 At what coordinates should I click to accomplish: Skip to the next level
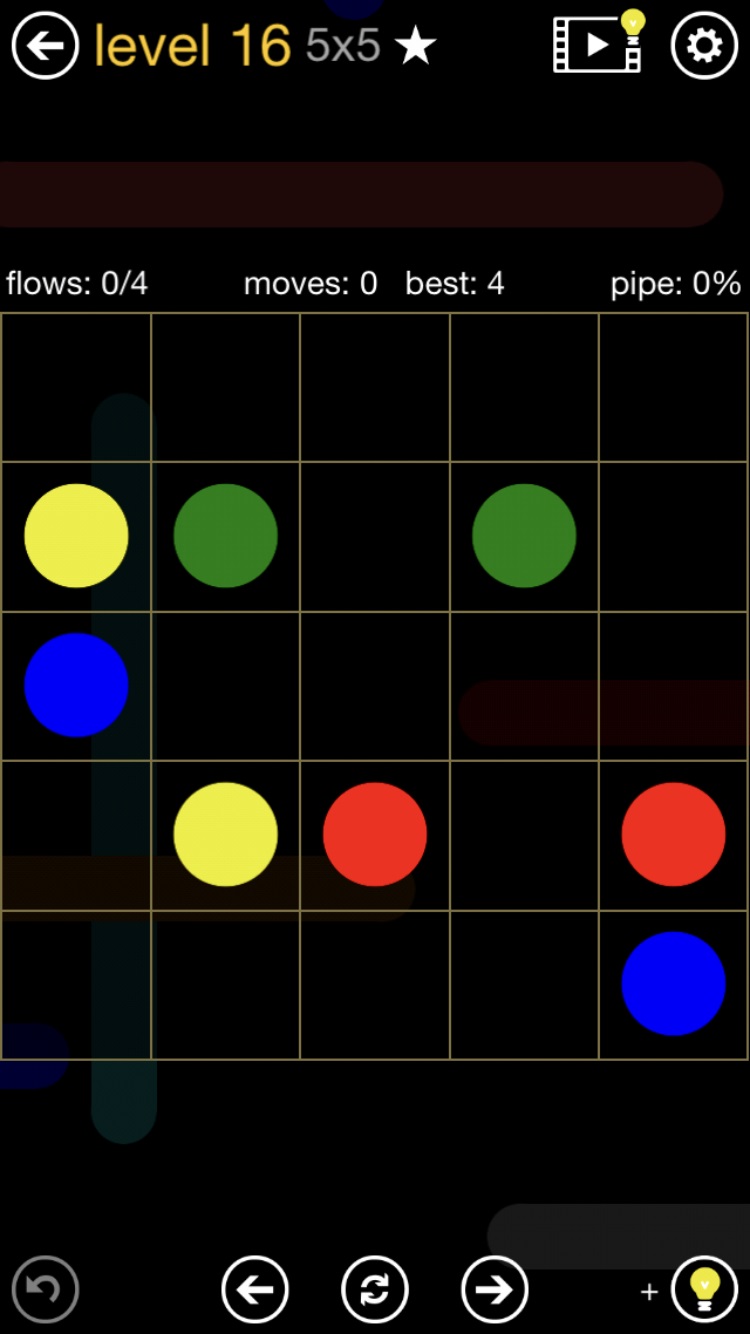[494, 1289]
